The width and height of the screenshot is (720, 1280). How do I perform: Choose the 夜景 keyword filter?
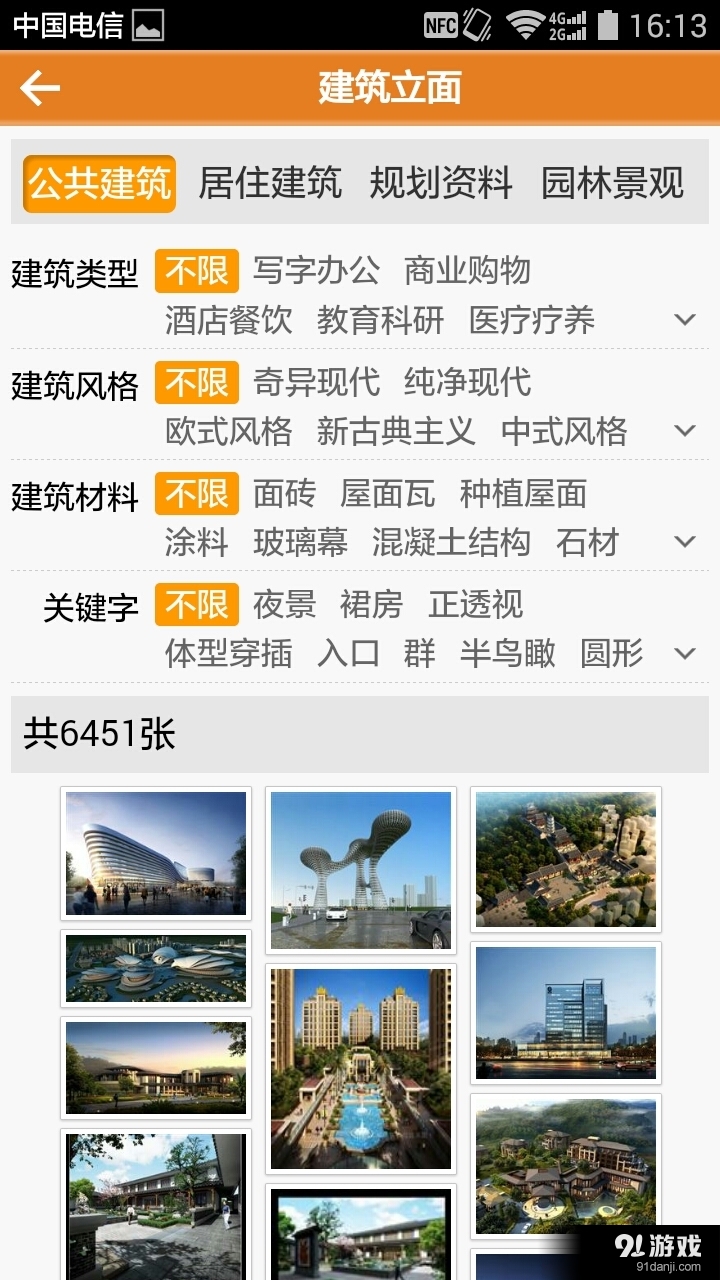[x=287, y=606]
